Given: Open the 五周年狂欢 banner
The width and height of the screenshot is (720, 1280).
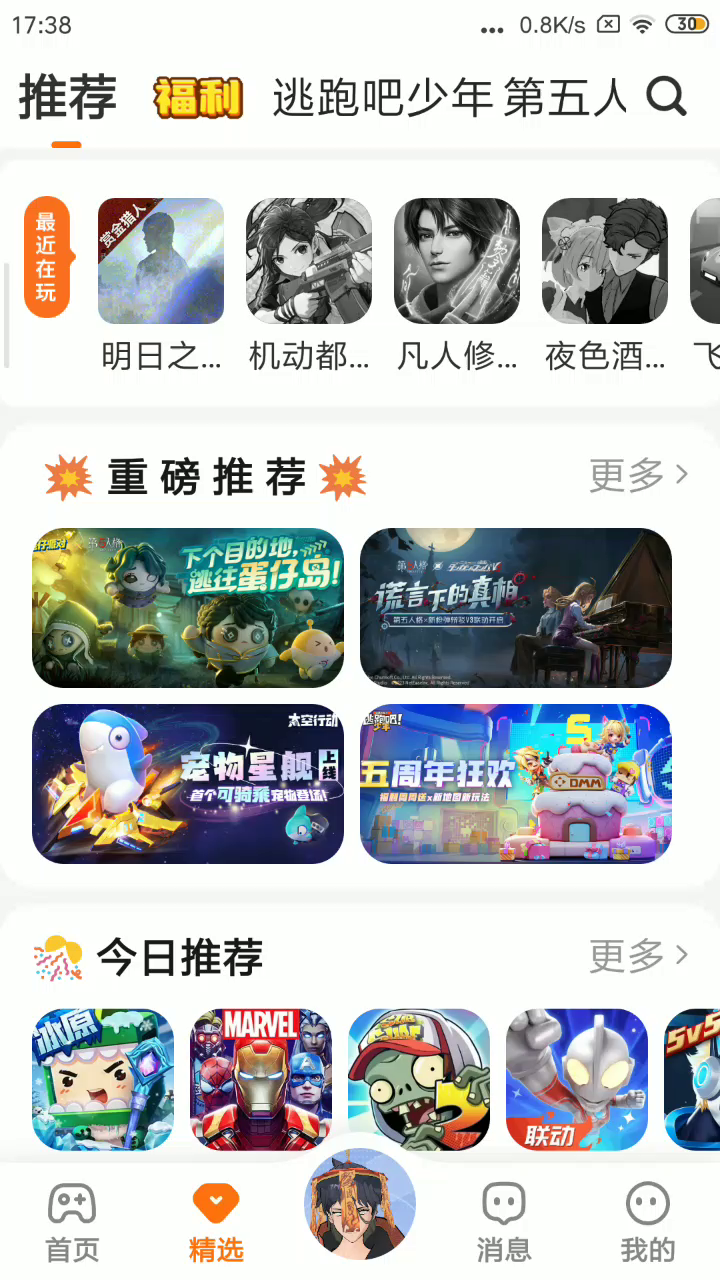Looking at the screenshot, I should (516, 784).
